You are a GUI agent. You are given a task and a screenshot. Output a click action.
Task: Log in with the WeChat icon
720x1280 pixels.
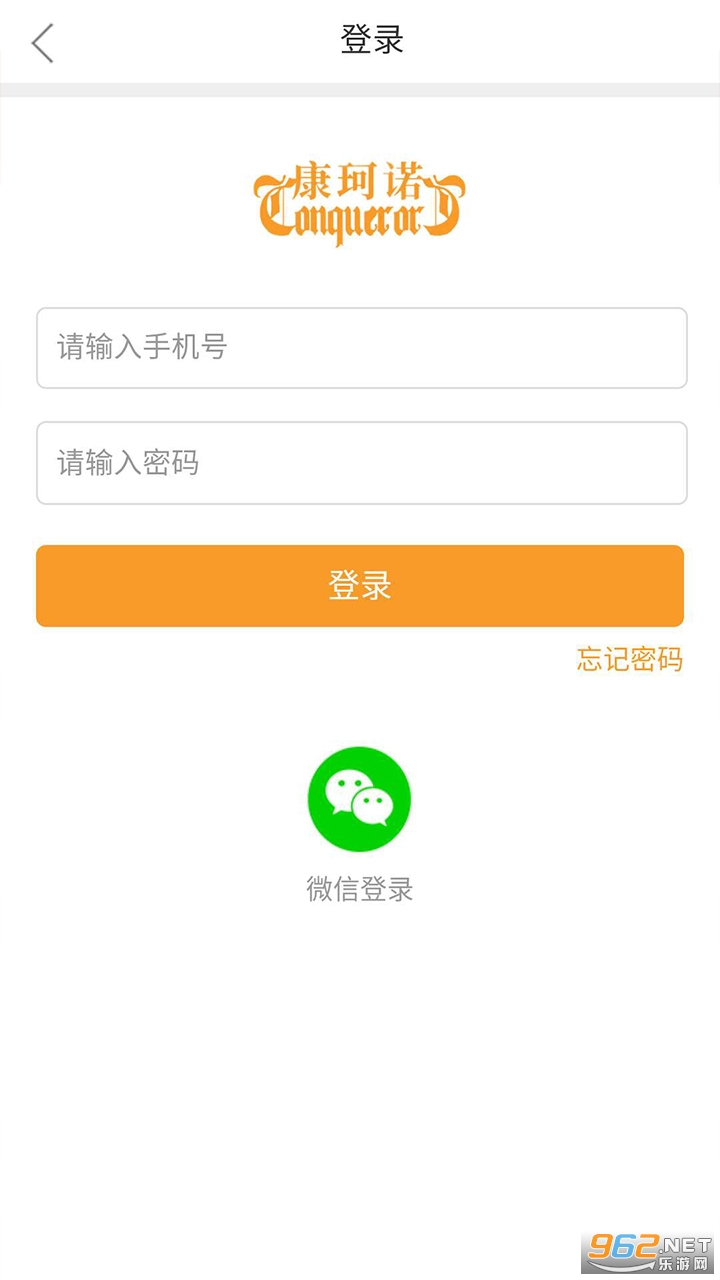[359, 799]
